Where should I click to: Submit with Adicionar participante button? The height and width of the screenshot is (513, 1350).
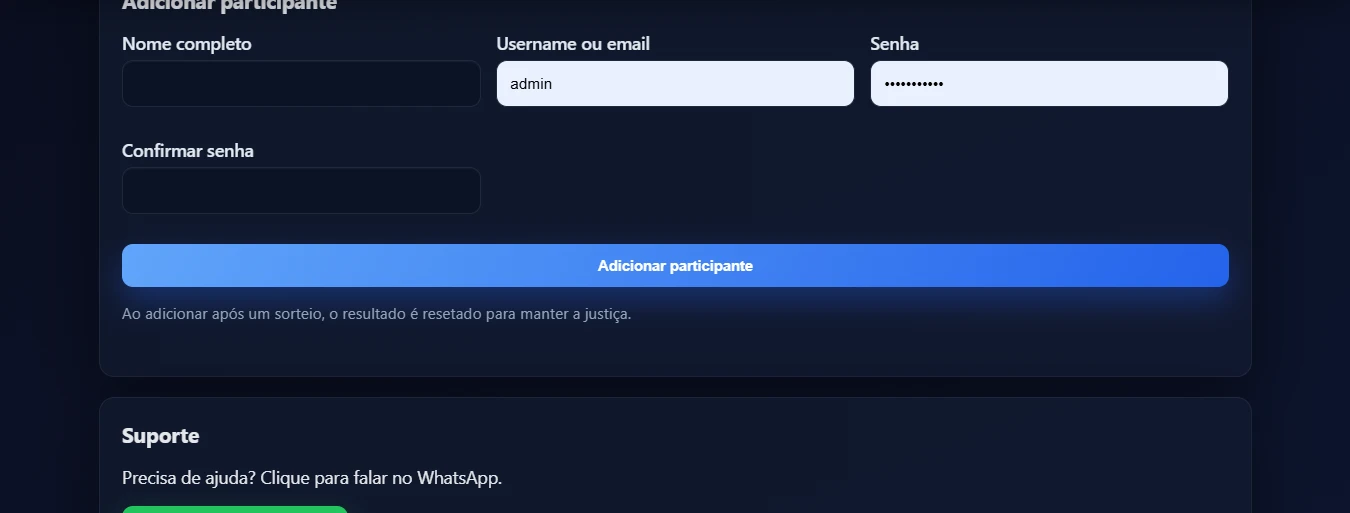675,266
